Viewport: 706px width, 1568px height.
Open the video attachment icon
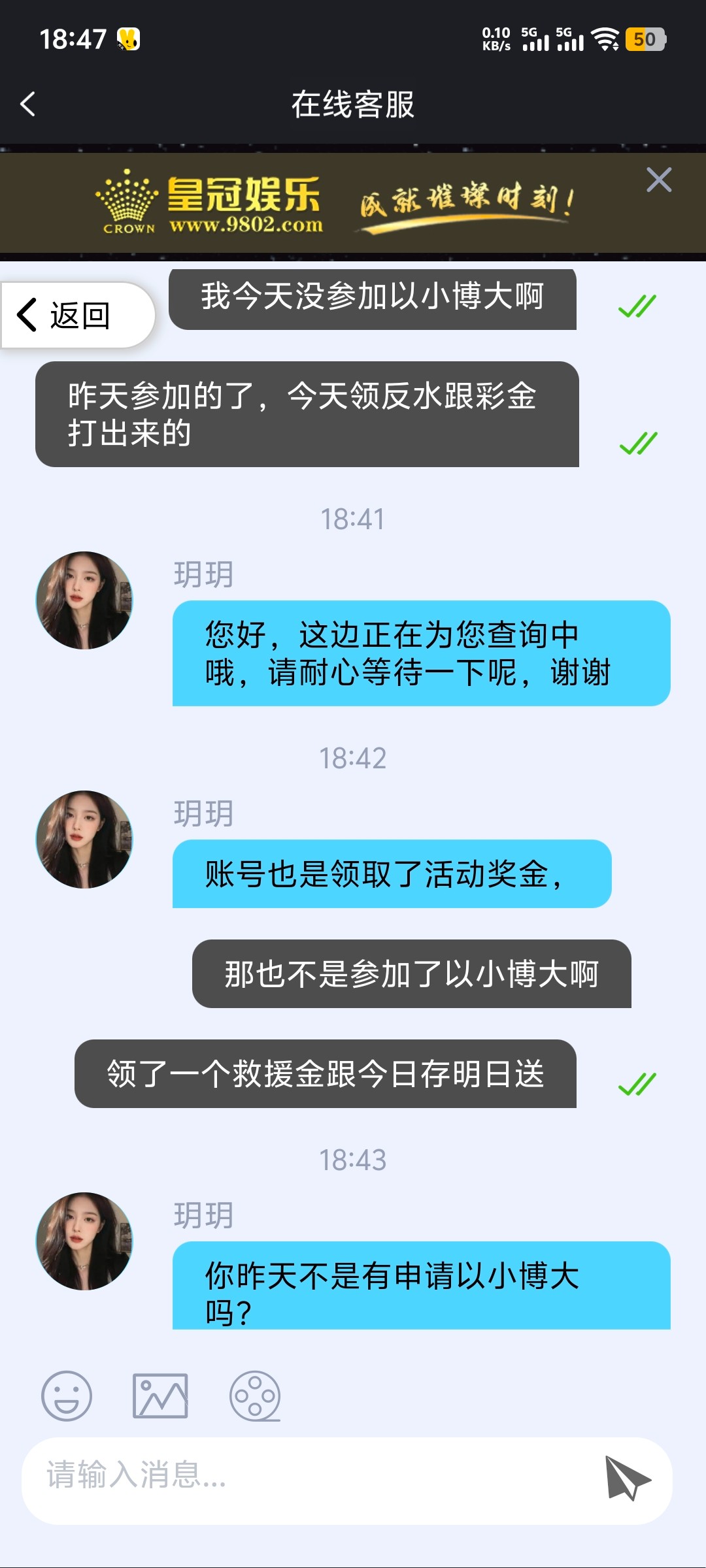pos(255,1396)
